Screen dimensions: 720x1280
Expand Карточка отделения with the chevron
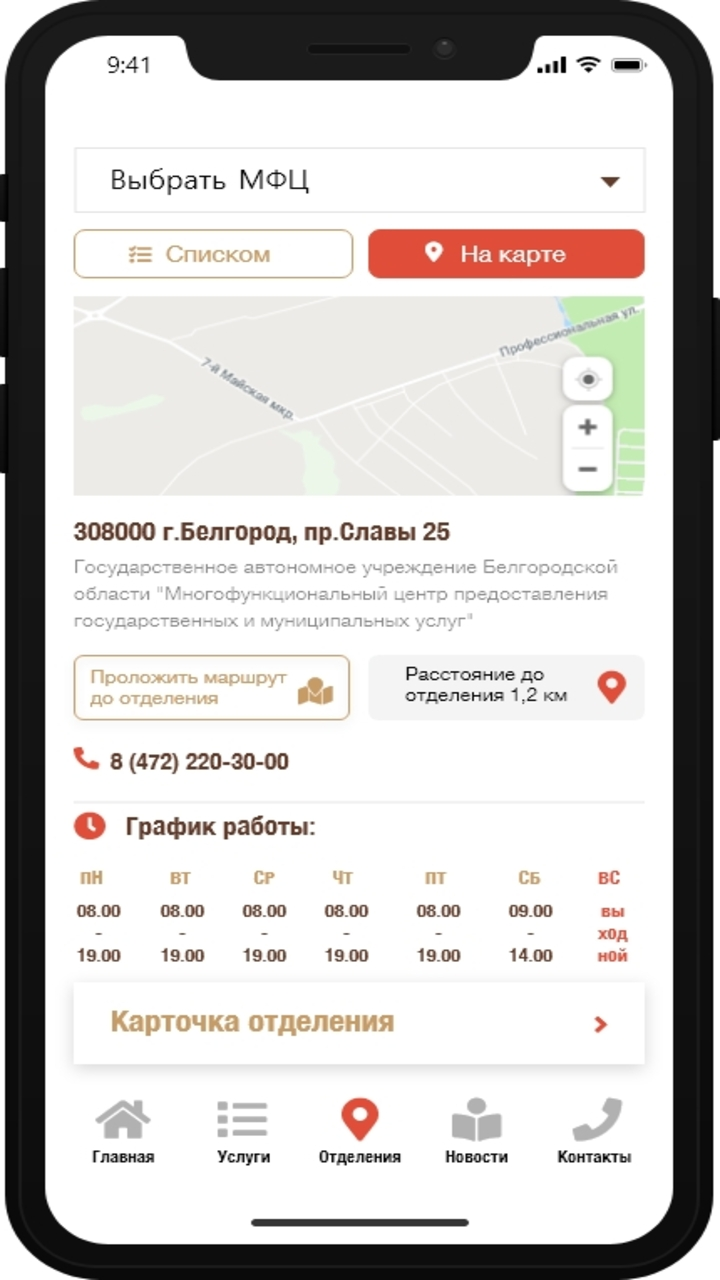601,1024
